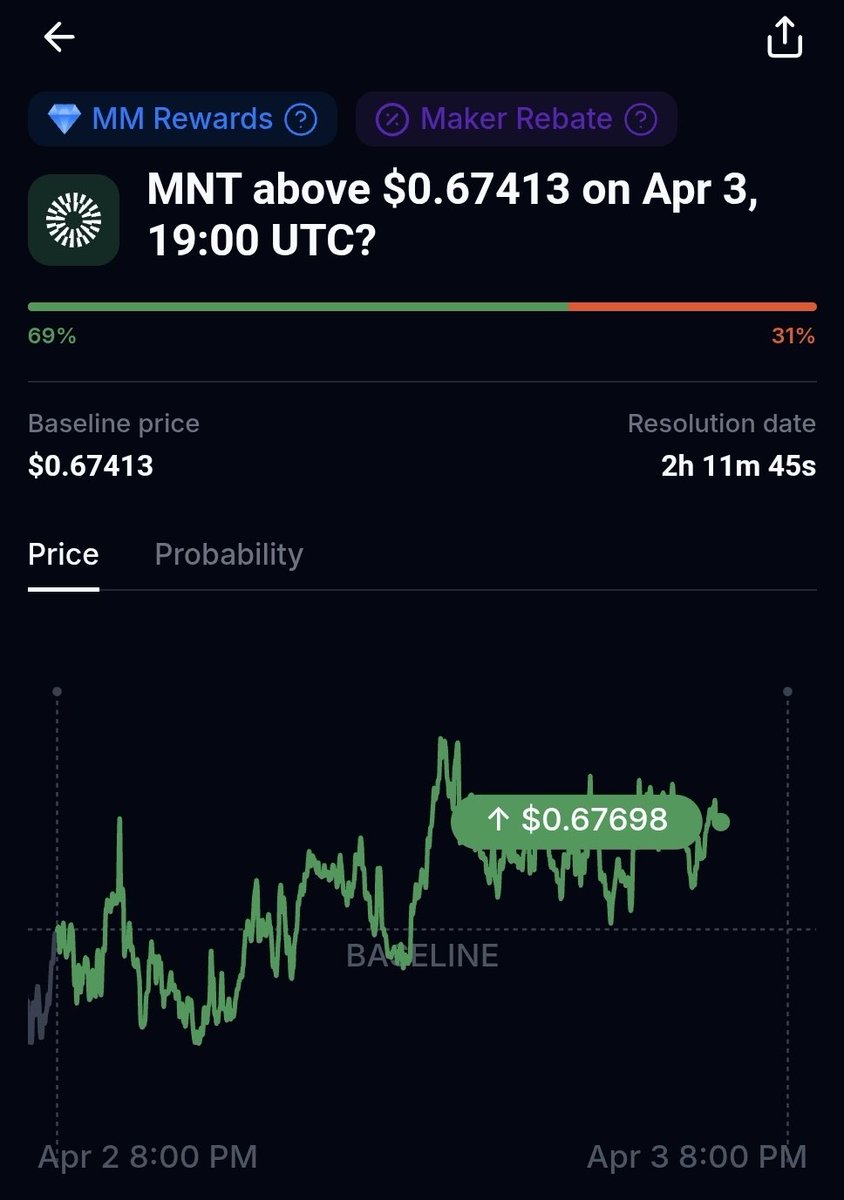Select the Price tab
The height and width of the screenshot is (1200, 844).
click(x=63, y=554)
